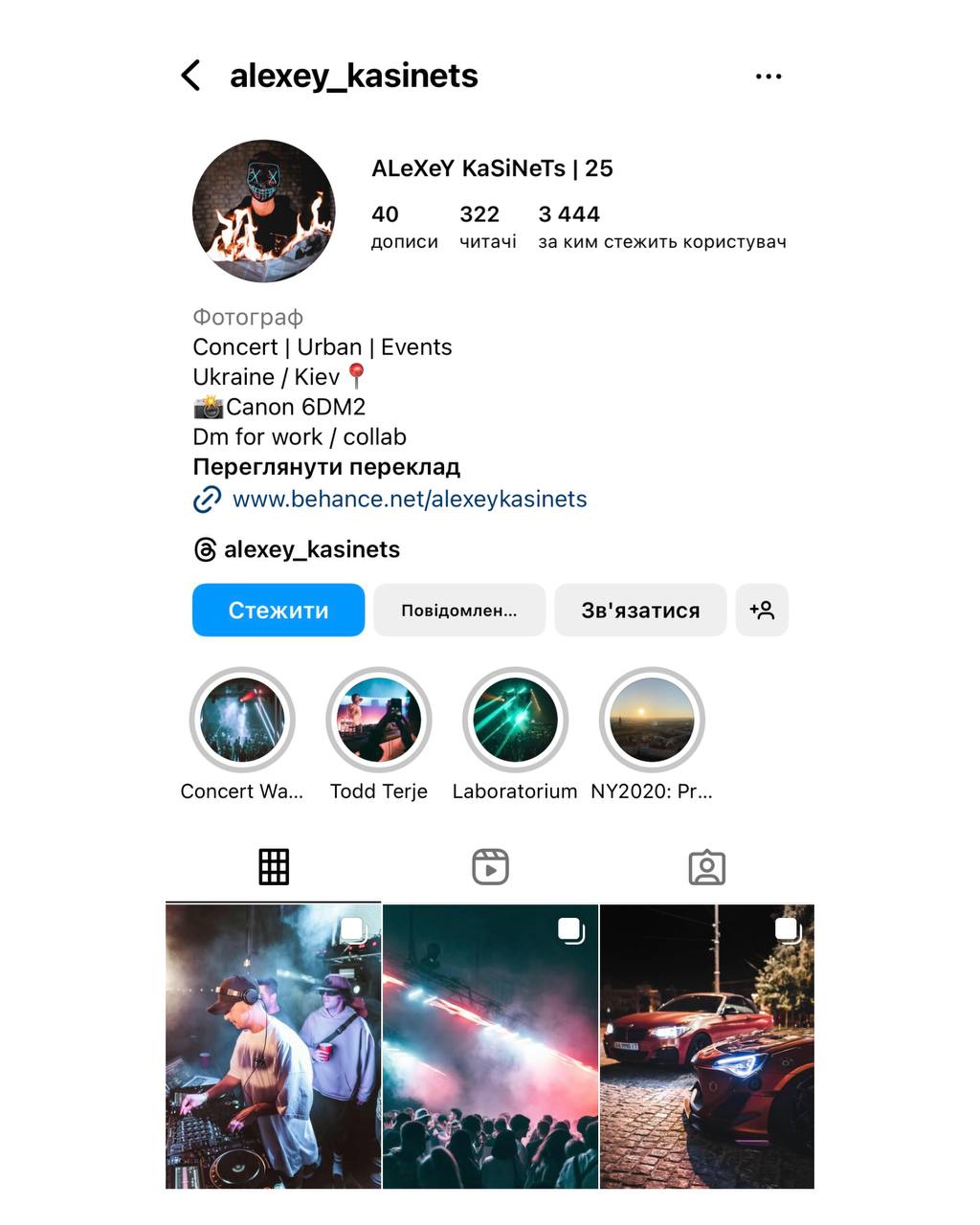980x1225 pixels.
Task: Open the red cars night post
Action: coord(707,1046)
